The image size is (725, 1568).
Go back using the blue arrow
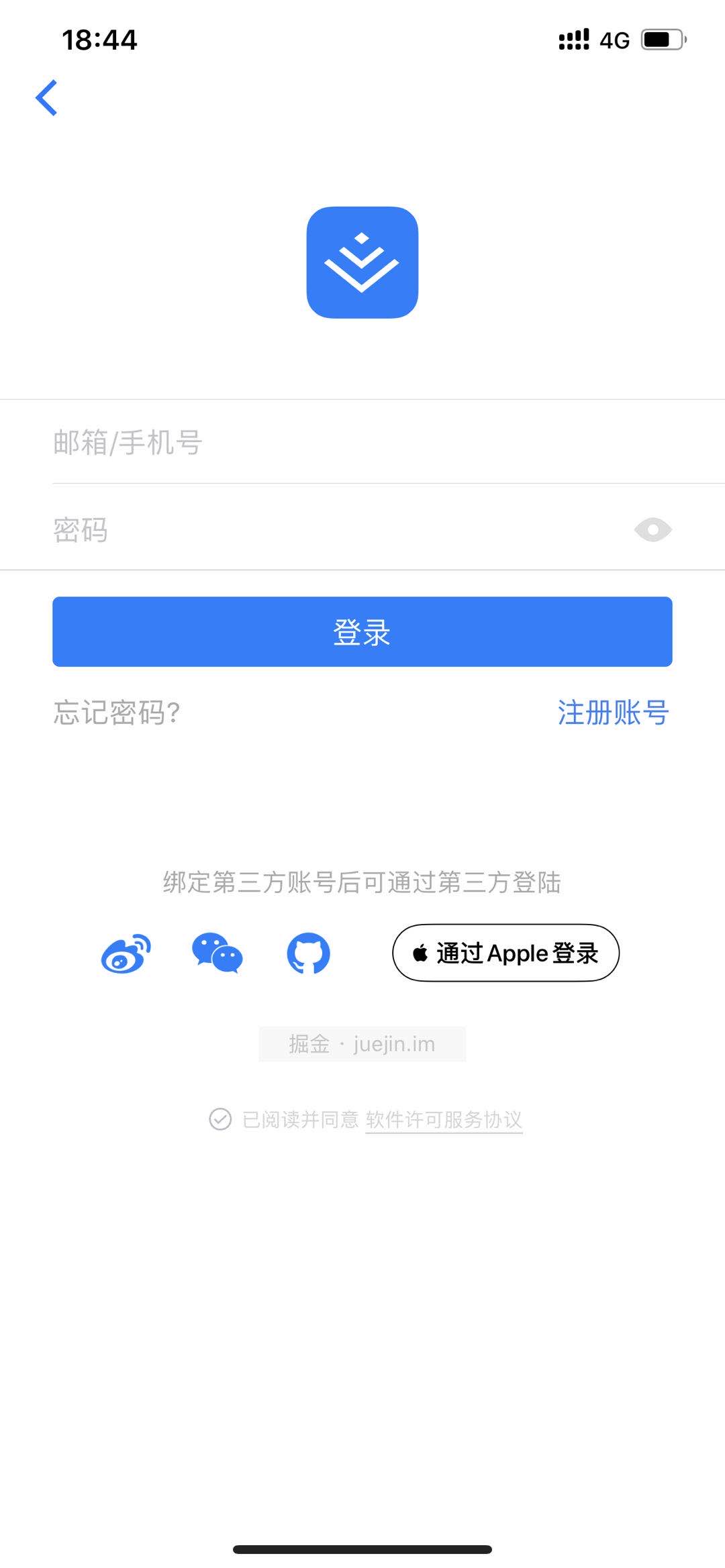tap(46, 98)
